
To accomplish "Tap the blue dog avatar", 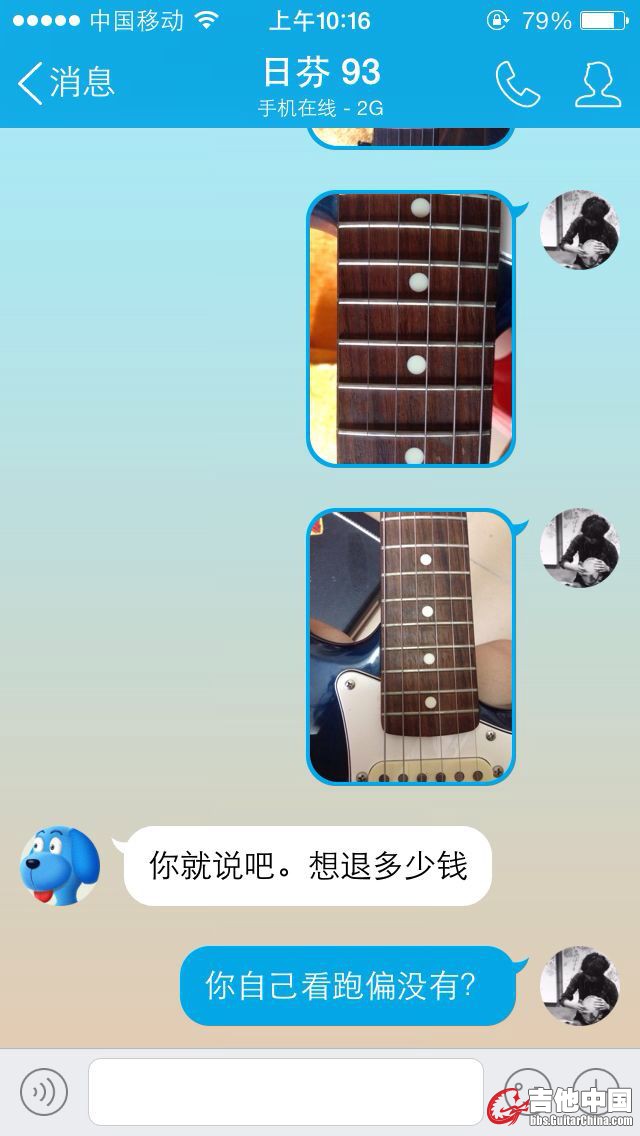I will tap(60, 866).
